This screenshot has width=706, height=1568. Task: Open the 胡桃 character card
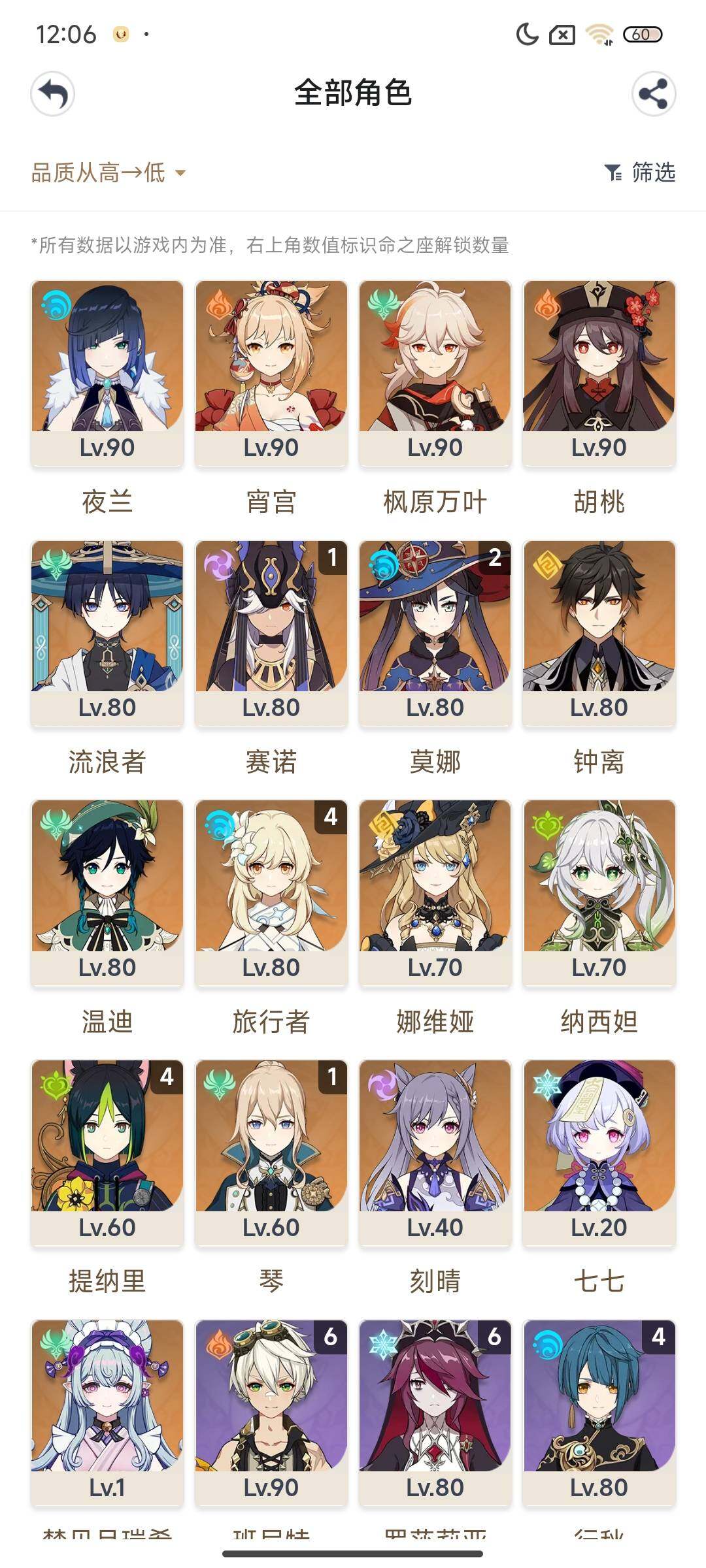tap(599, 374)
